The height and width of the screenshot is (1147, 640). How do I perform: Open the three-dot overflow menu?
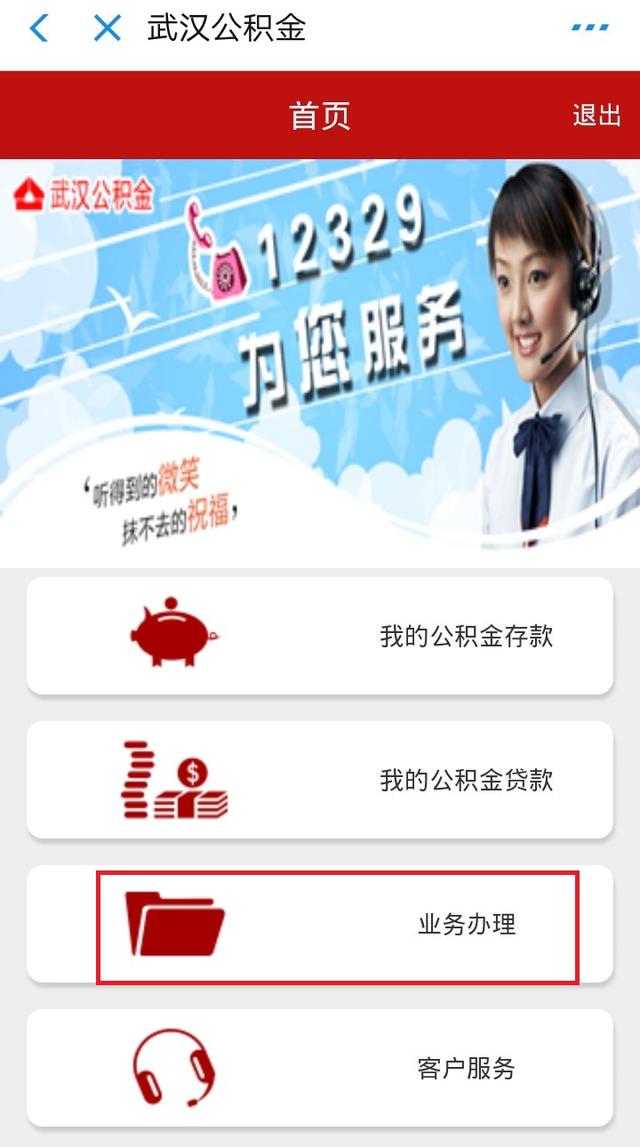590,28
